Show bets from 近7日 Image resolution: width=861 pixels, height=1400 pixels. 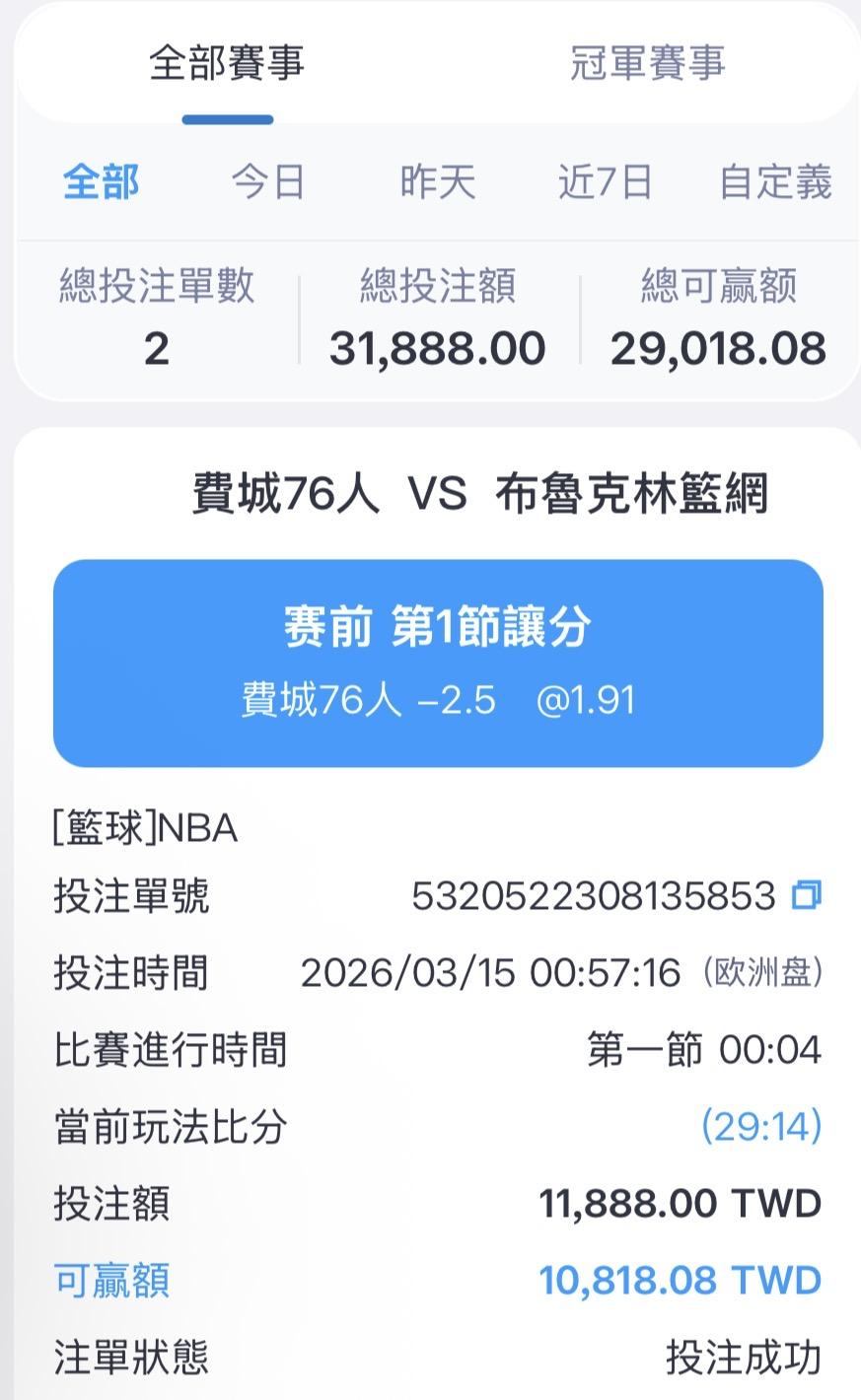pyautogui.click(x=605, y=182)
